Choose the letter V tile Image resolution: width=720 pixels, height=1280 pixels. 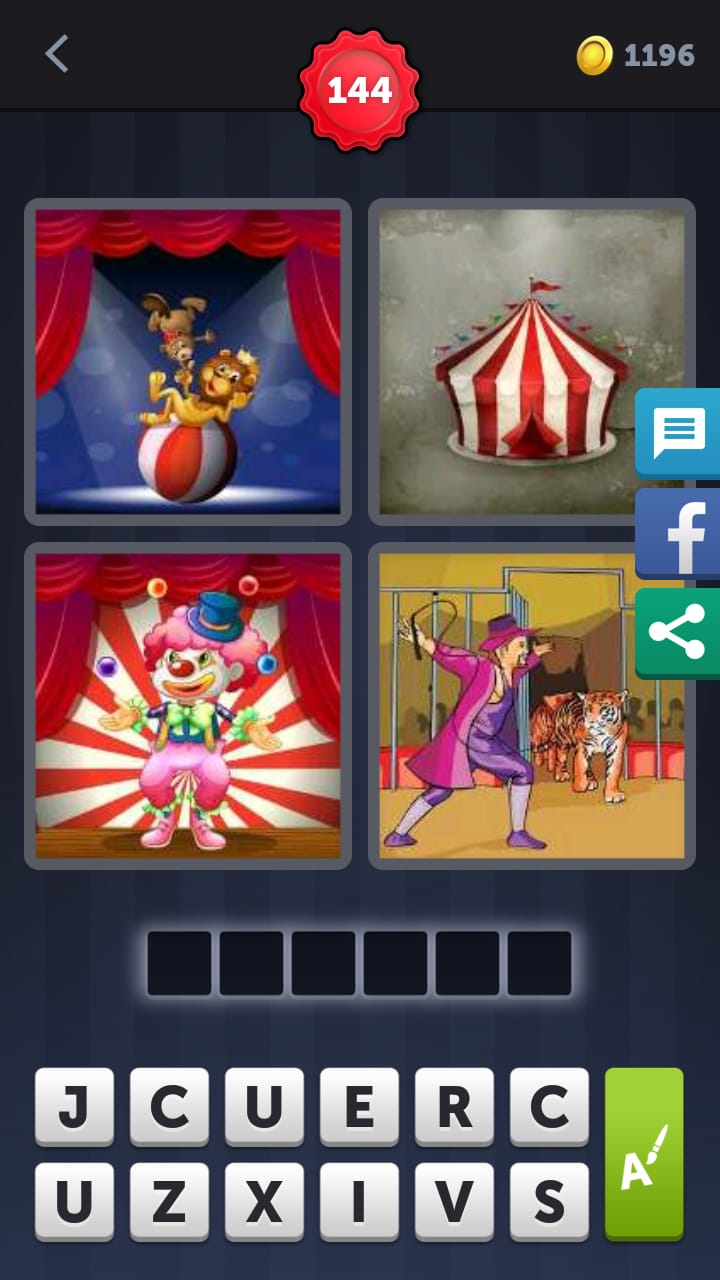pyautogui.click(x=454, y=1201)
